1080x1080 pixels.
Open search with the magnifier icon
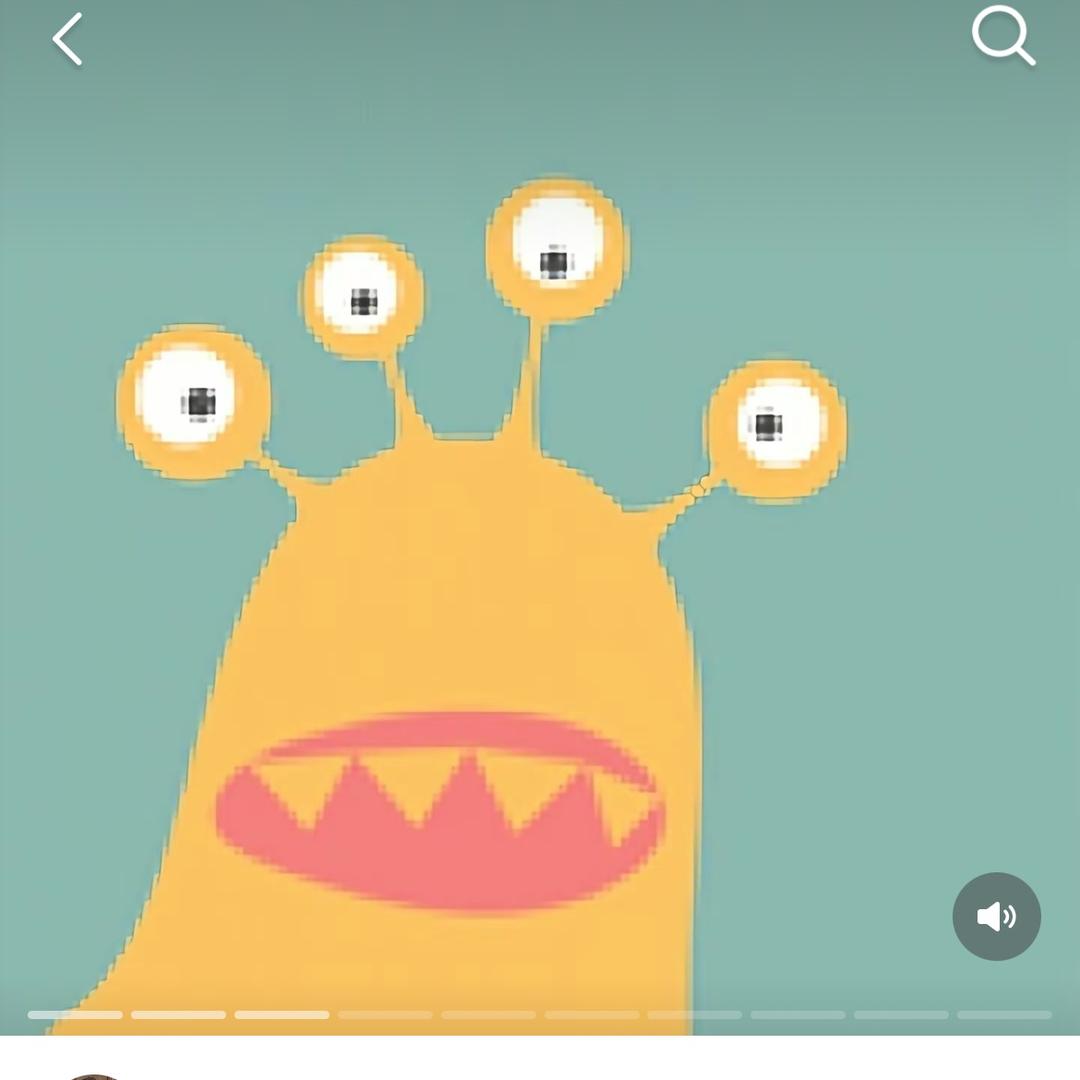pos(1002,36)
